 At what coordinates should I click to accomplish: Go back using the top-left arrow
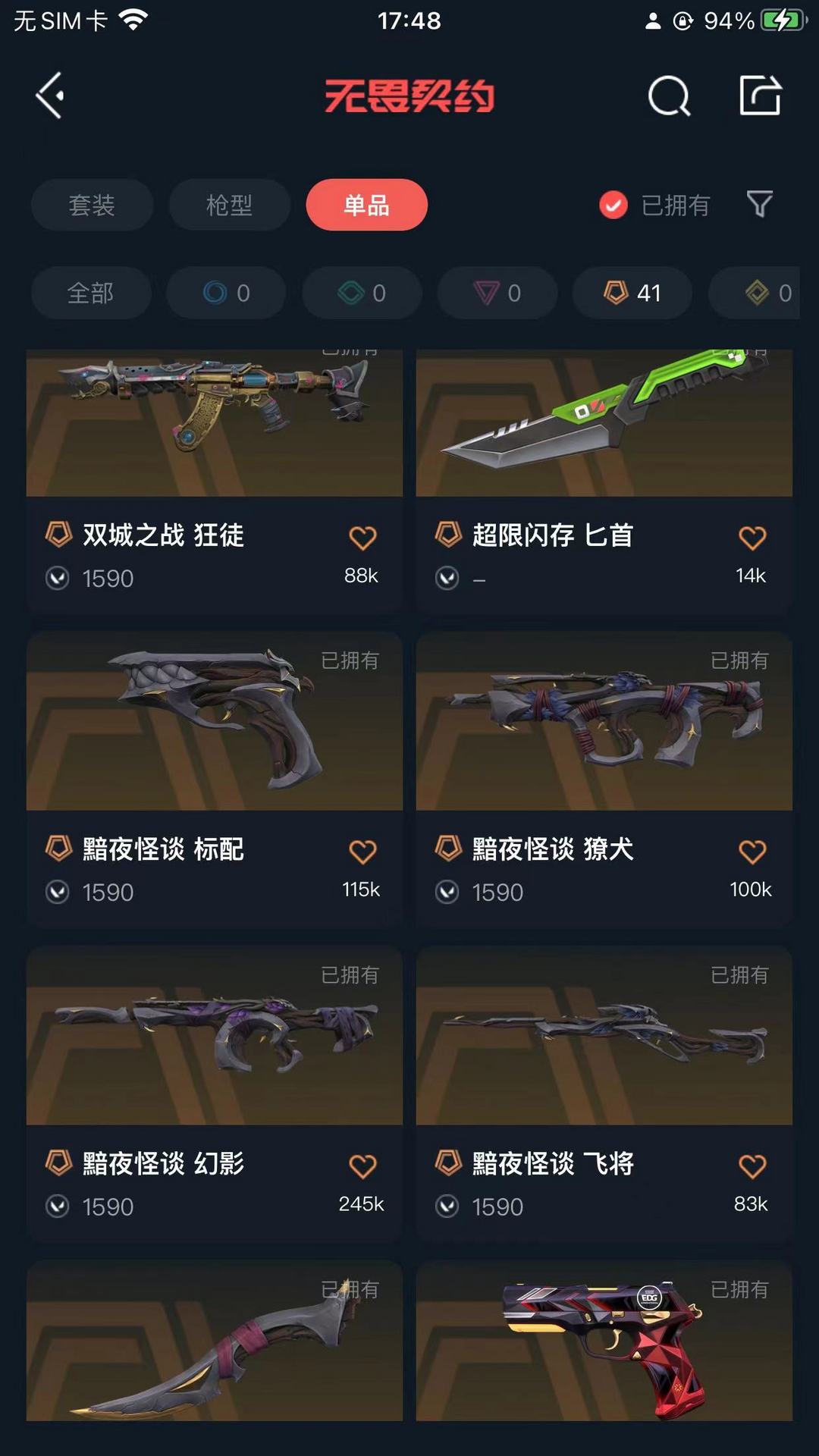(50, 96)
